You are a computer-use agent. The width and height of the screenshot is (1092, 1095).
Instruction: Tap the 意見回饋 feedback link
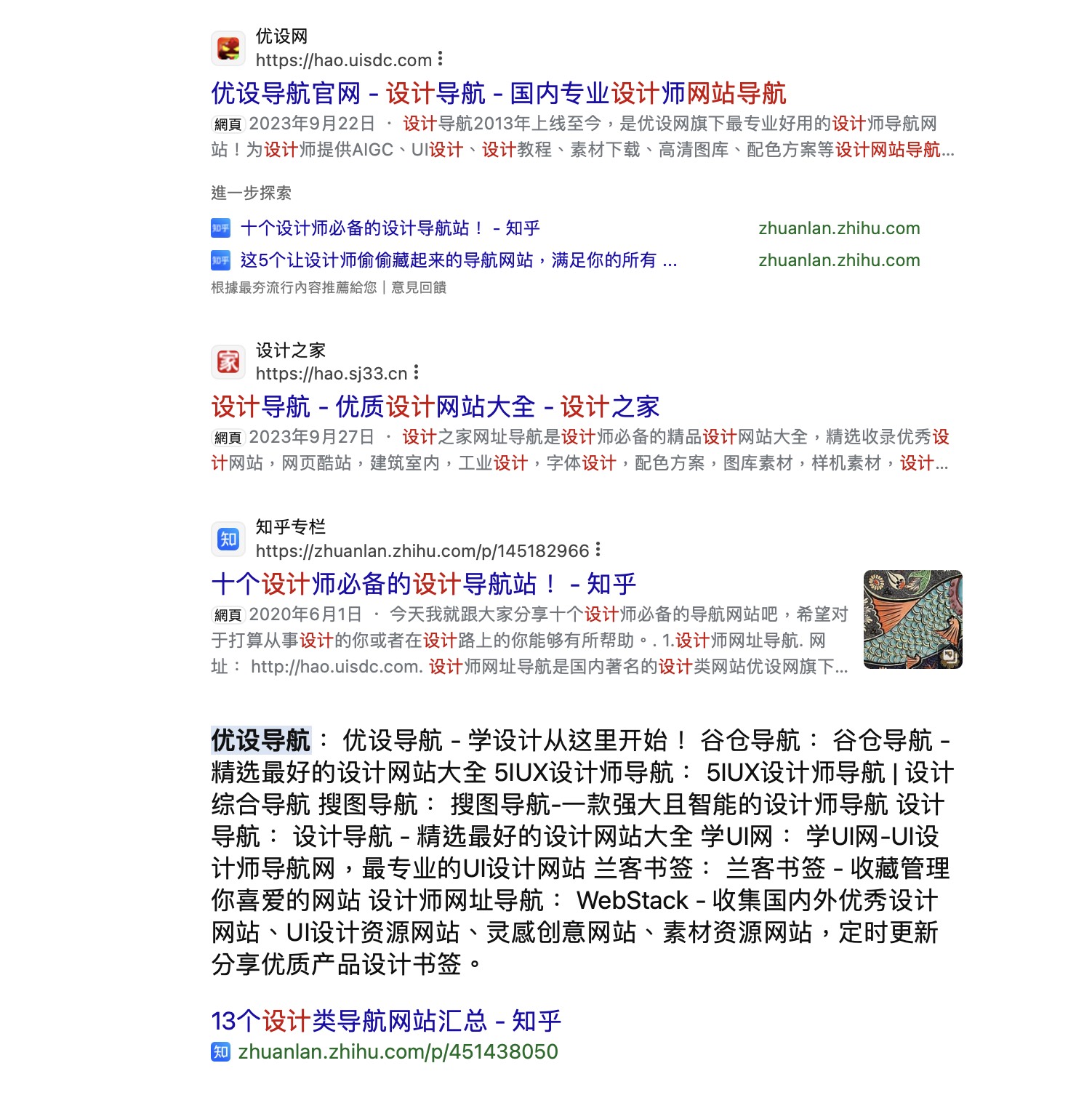coord(419,287)
